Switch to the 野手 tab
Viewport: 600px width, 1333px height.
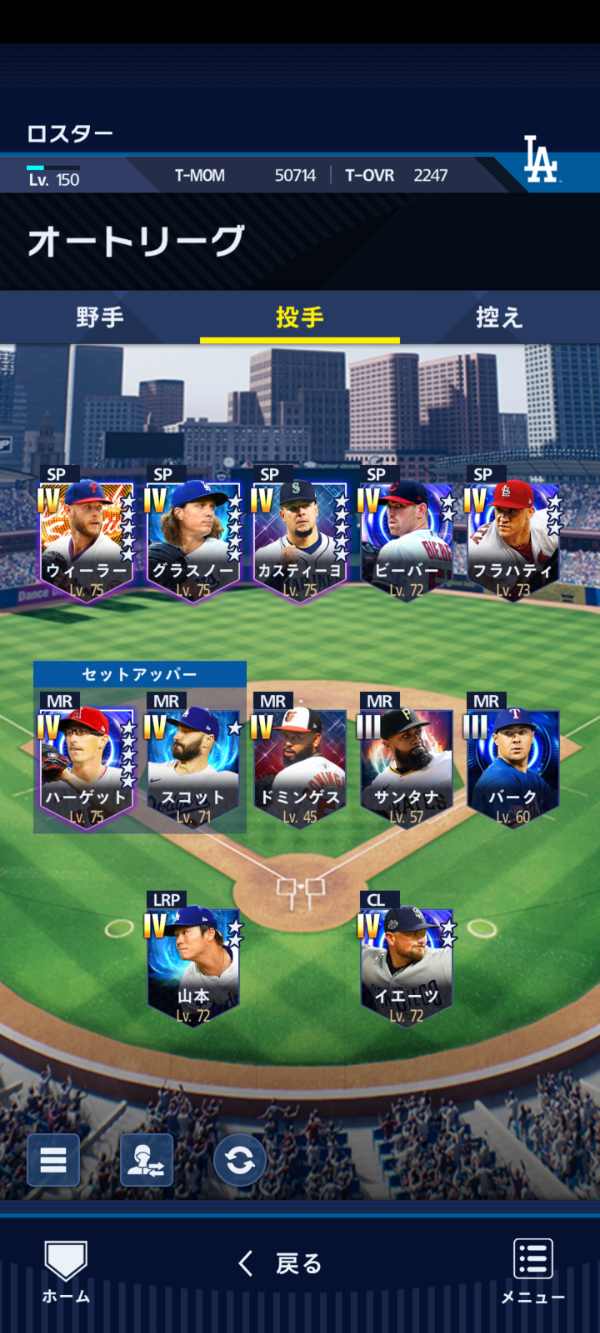coord(100,318)
